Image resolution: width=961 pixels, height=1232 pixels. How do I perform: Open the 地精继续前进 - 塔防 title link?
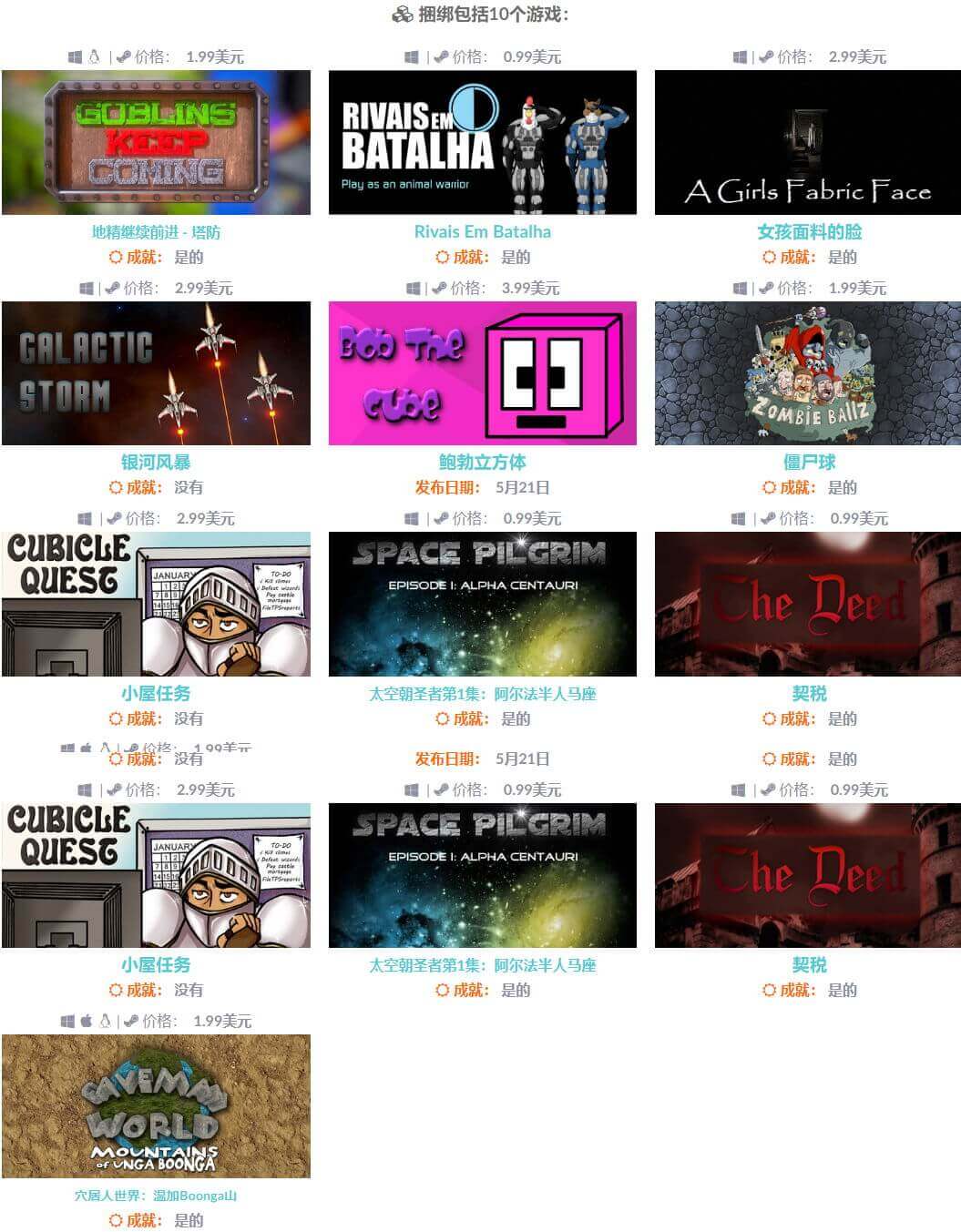click(156, 232)
